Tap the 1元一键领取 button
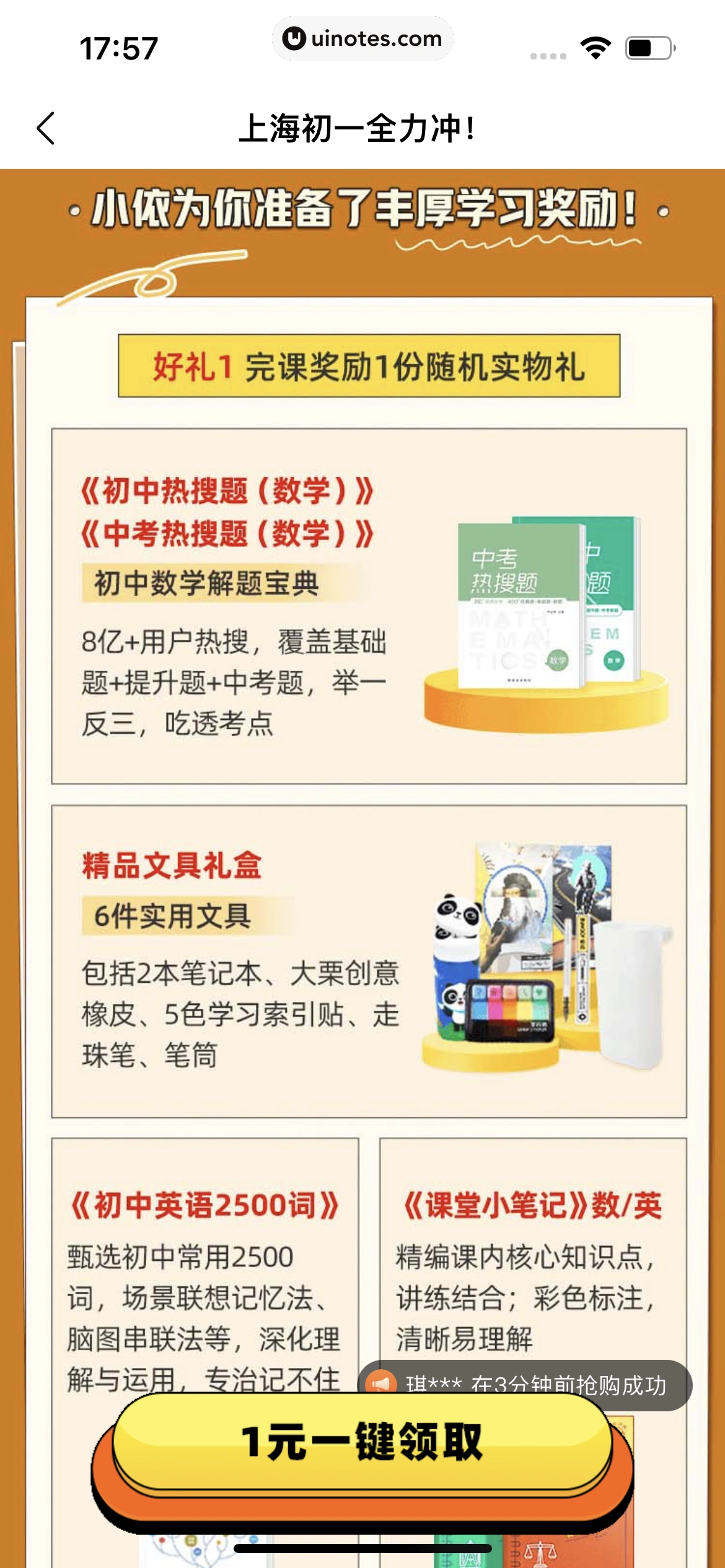 click(362, 1444)
